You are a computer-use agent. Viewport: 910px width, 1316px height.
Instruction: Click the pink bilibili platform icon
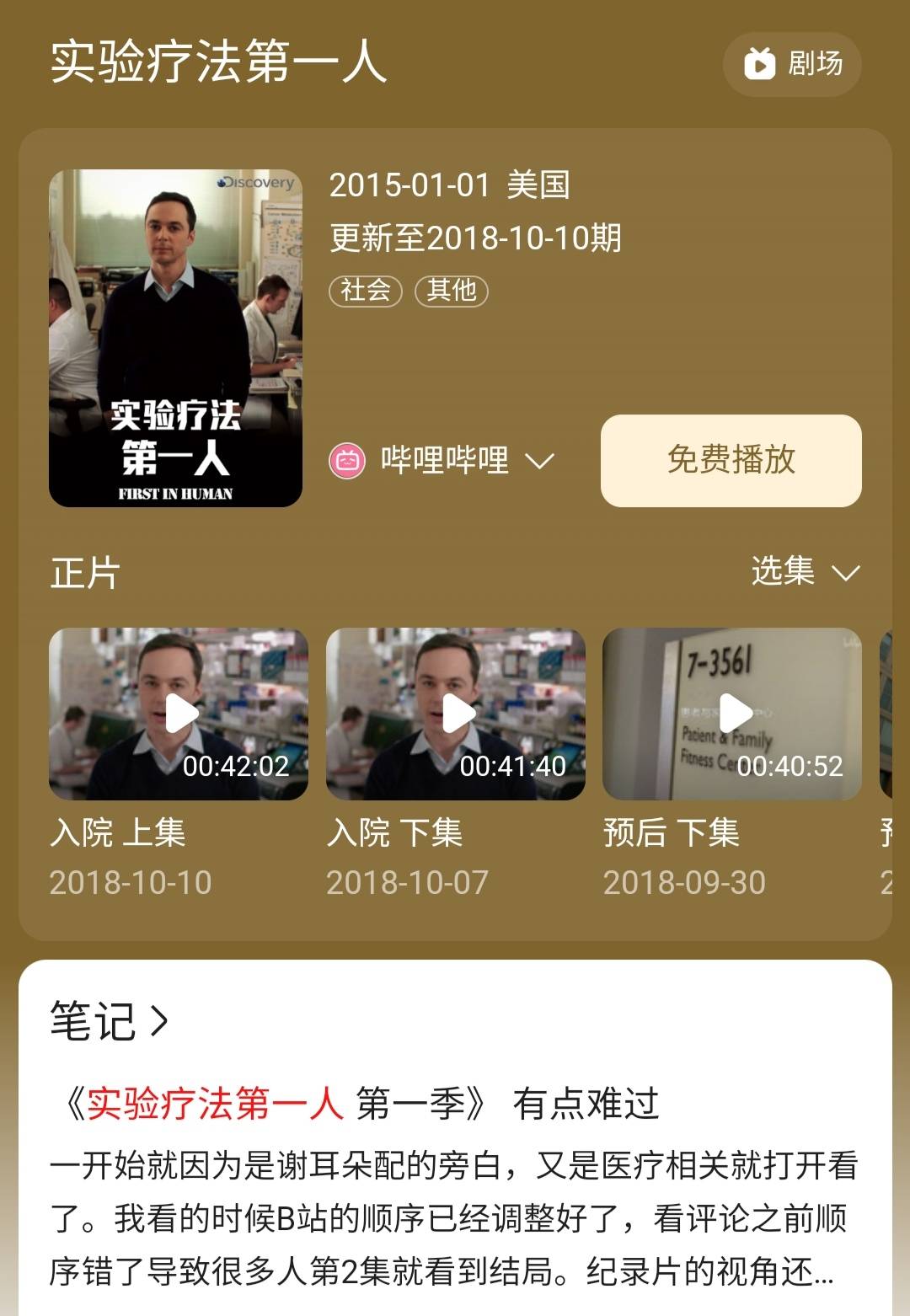pos(349,460)
